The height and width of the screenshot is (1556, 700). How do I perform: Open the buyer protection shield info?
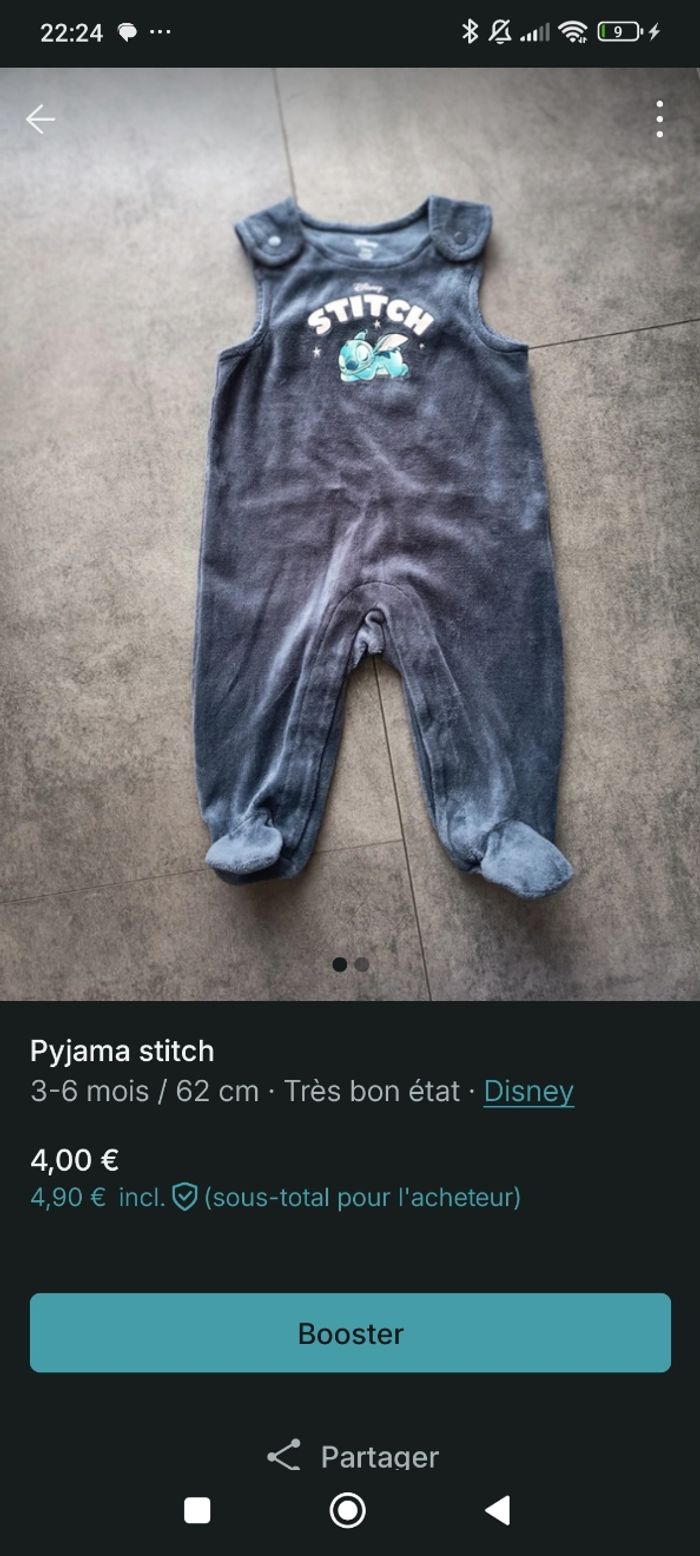coord(185,1197)
